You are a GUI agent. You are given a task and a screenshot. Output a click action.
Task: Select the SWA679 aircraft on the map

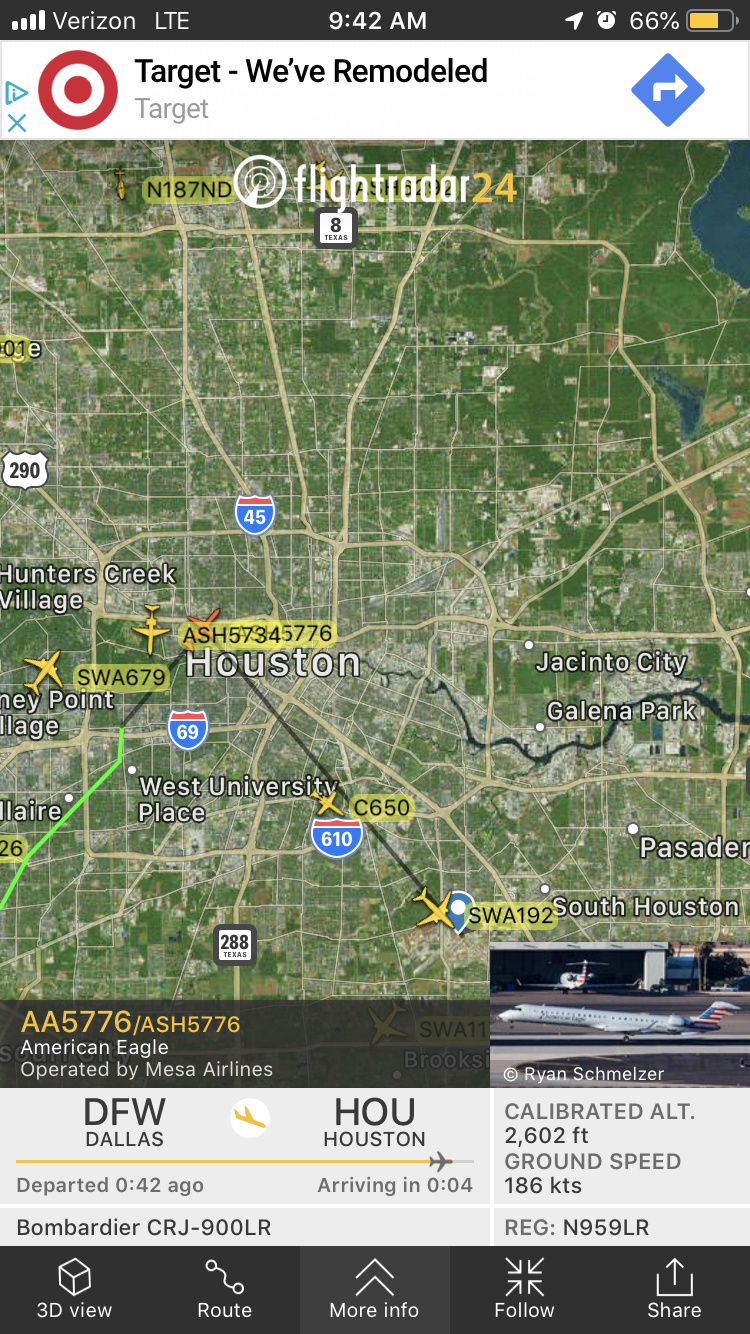(44, 669)
